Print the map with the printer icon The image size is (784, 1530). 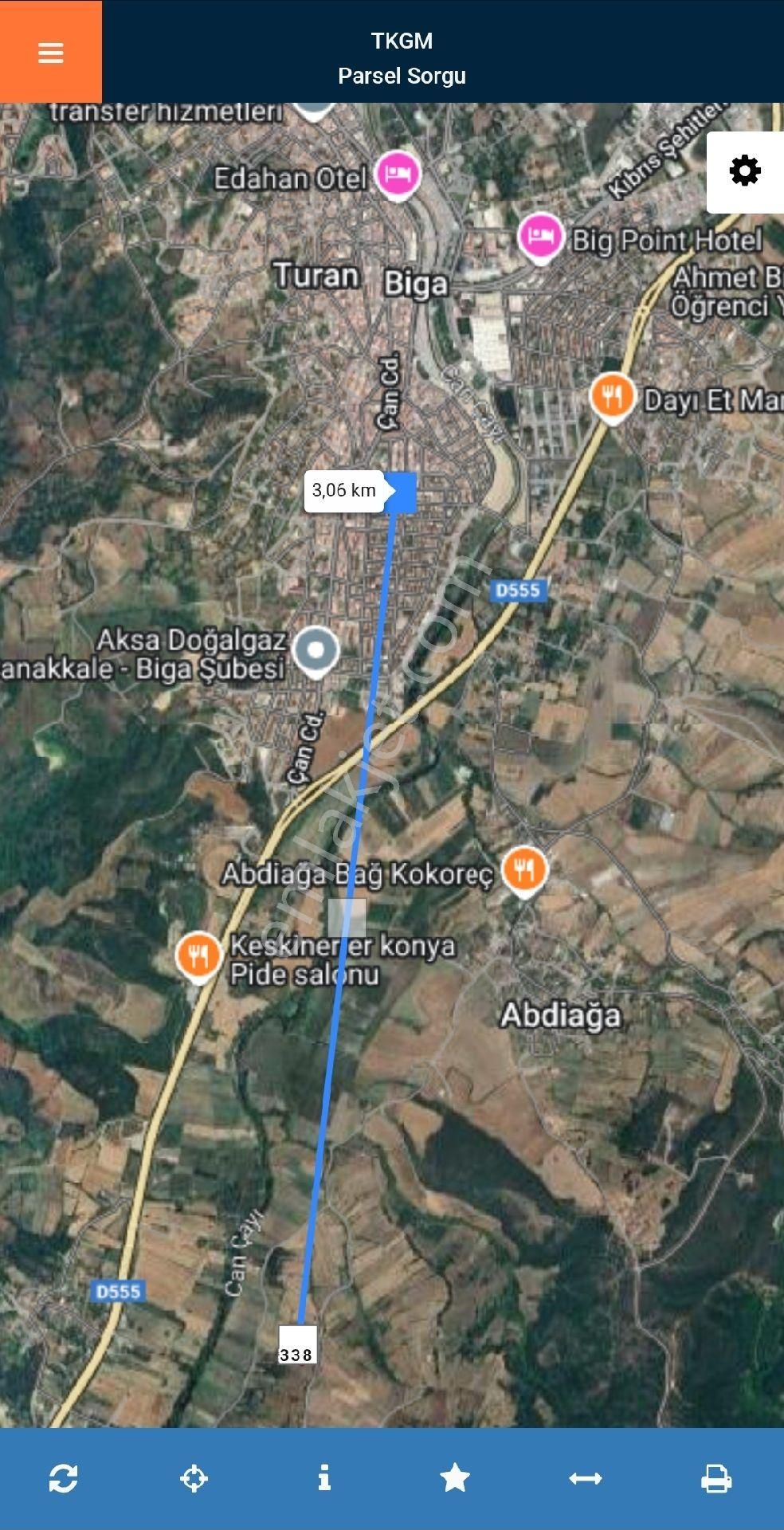point(715,1479)
